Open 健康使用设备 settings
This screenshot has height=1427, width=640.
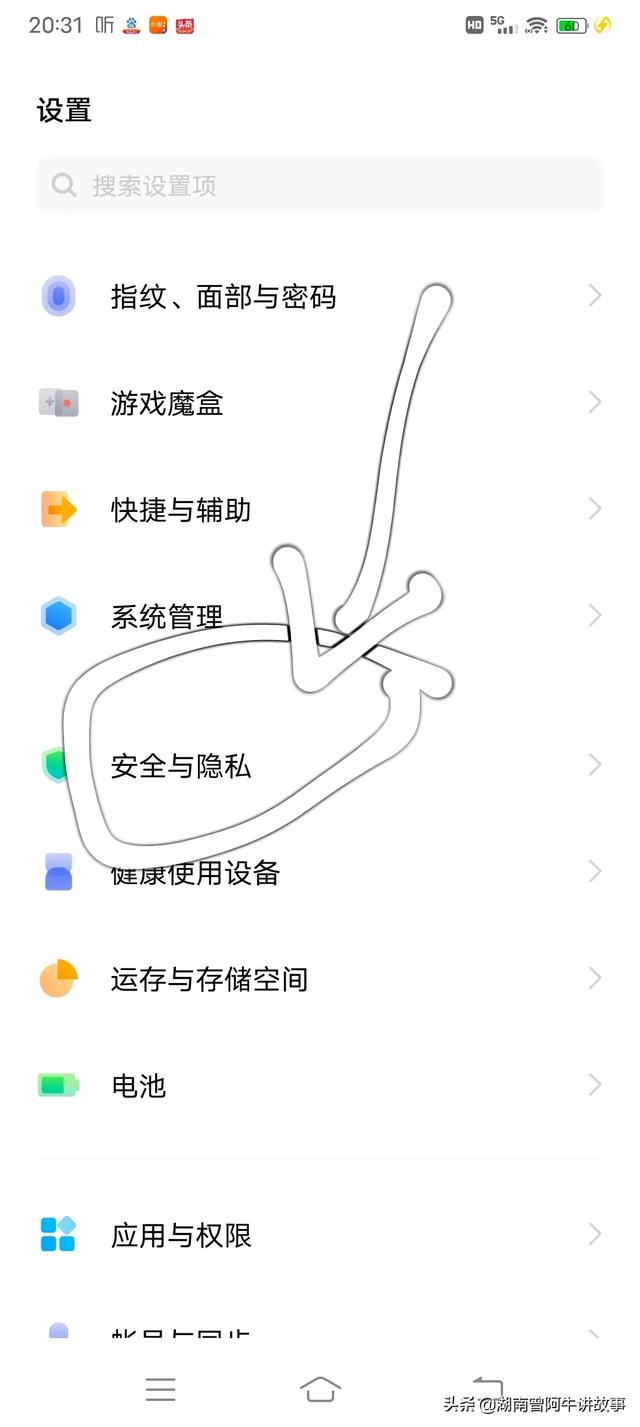click(320, 872)
